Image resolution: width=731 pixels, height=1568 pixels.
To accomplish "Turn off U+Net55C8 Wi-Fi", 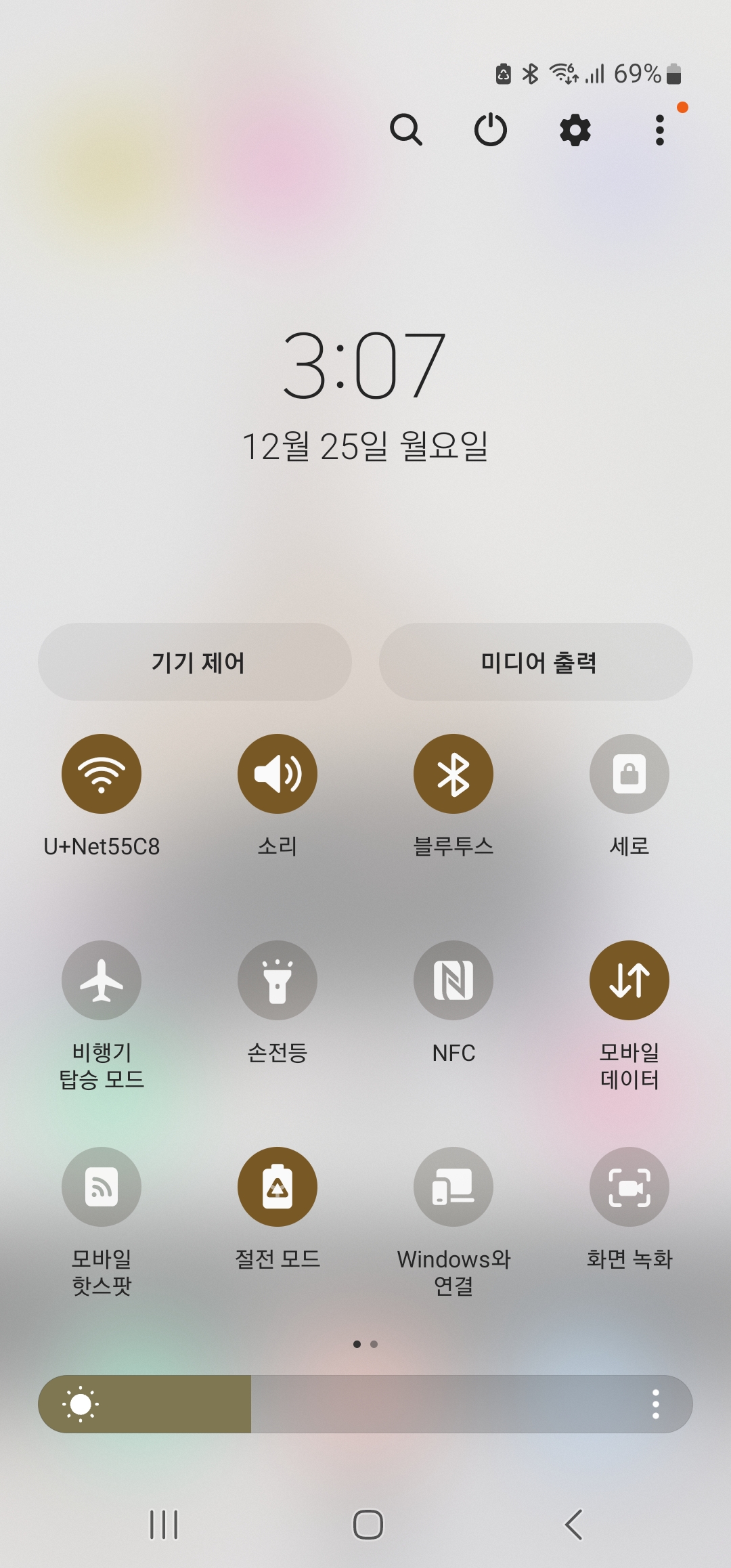I will (102, 774).
